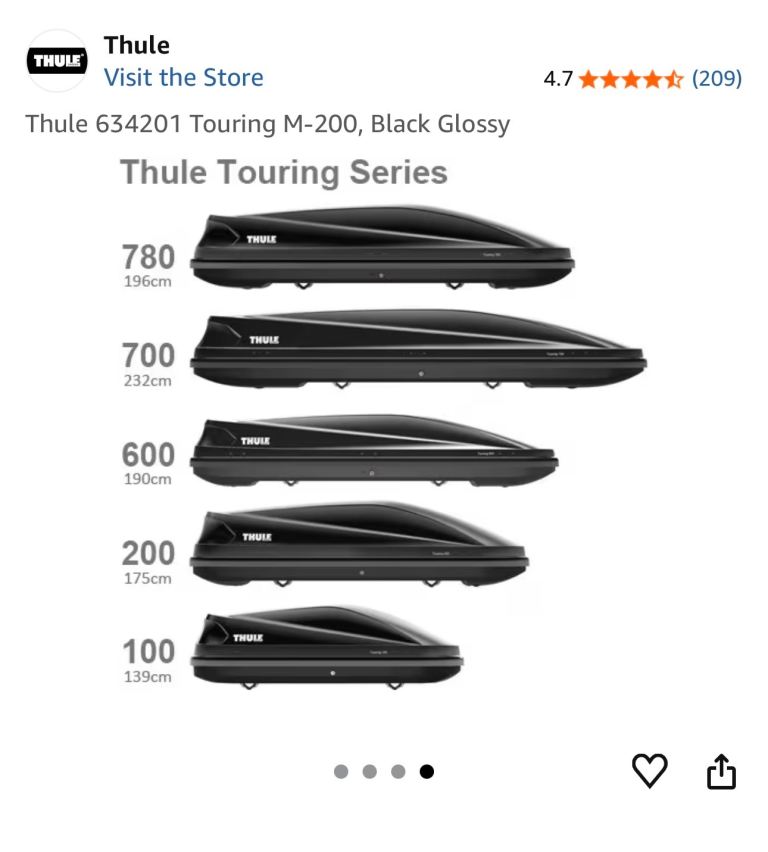Image resolution: width=768 pixels, height=852 pixels.
Task: Visit the Thule store
Action: tap(183, 77)
